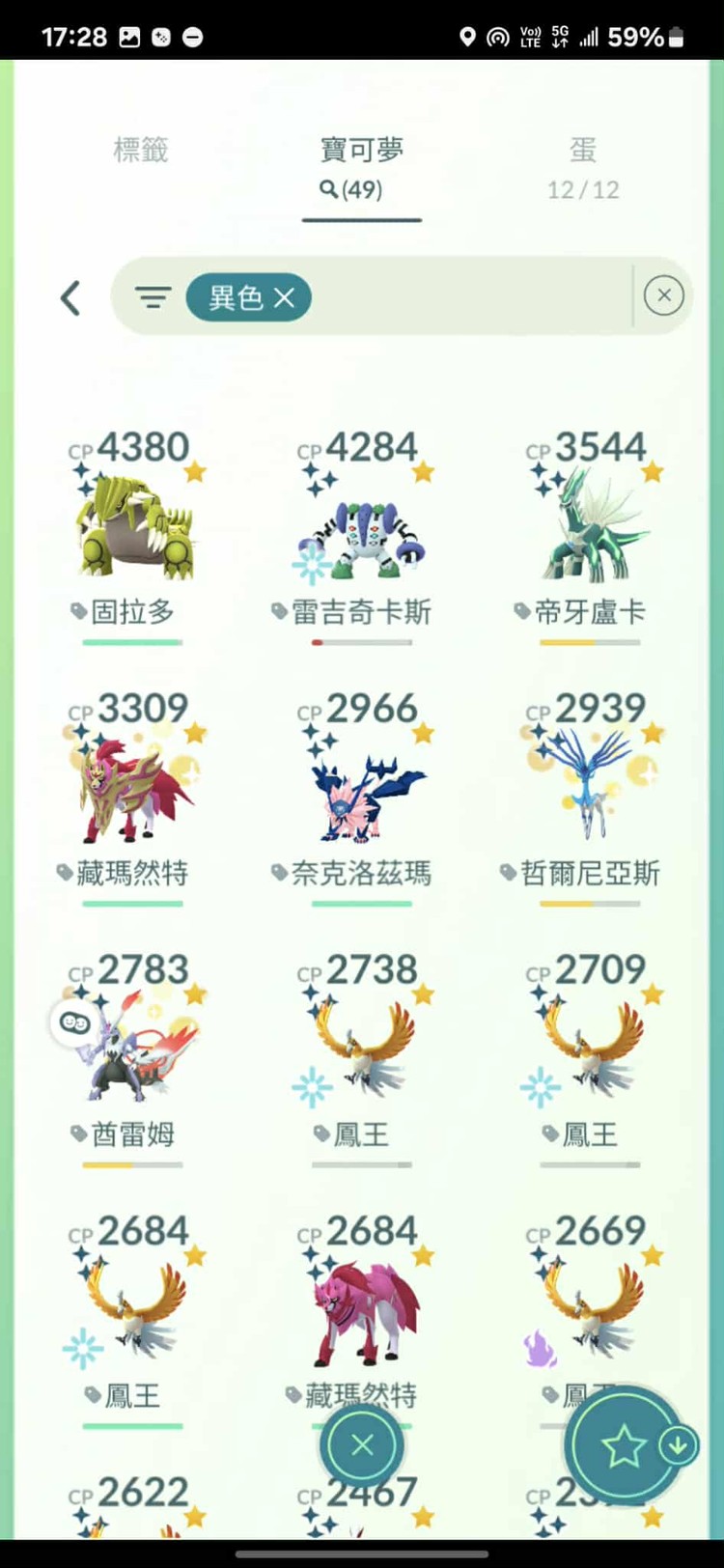The height and width of the screenshot is (1568, 724).
Task: Go back using the left arrow
Action: (70, 297)
